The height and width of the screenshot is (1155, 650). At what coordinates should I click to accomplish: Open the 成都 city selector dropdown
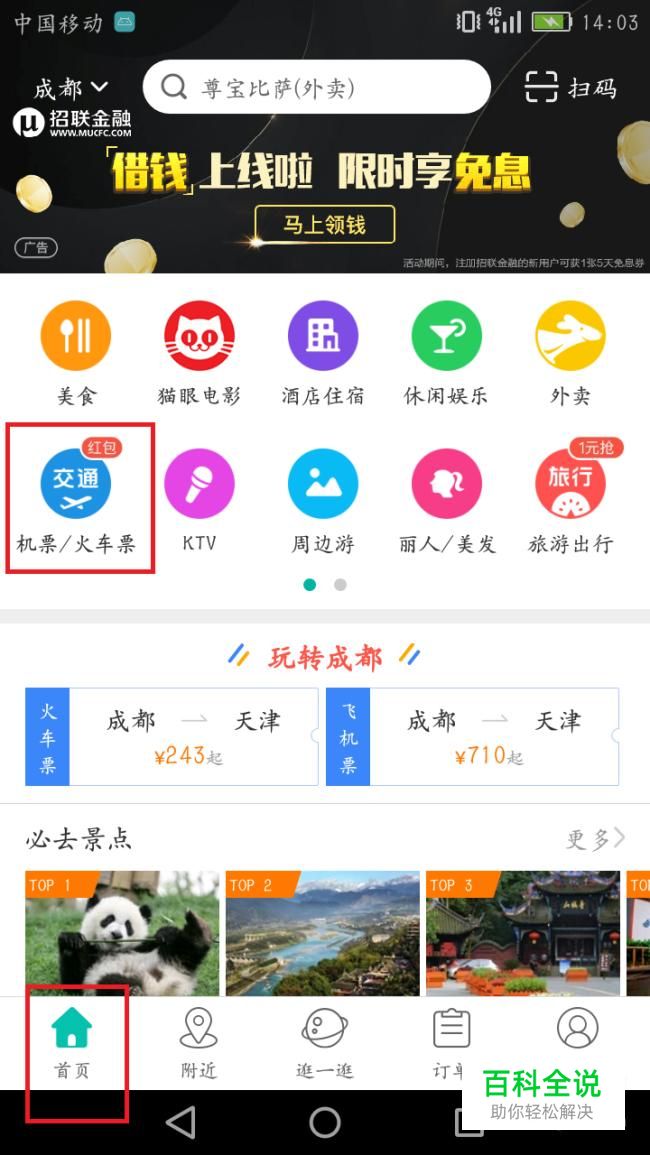coord(71,88)
